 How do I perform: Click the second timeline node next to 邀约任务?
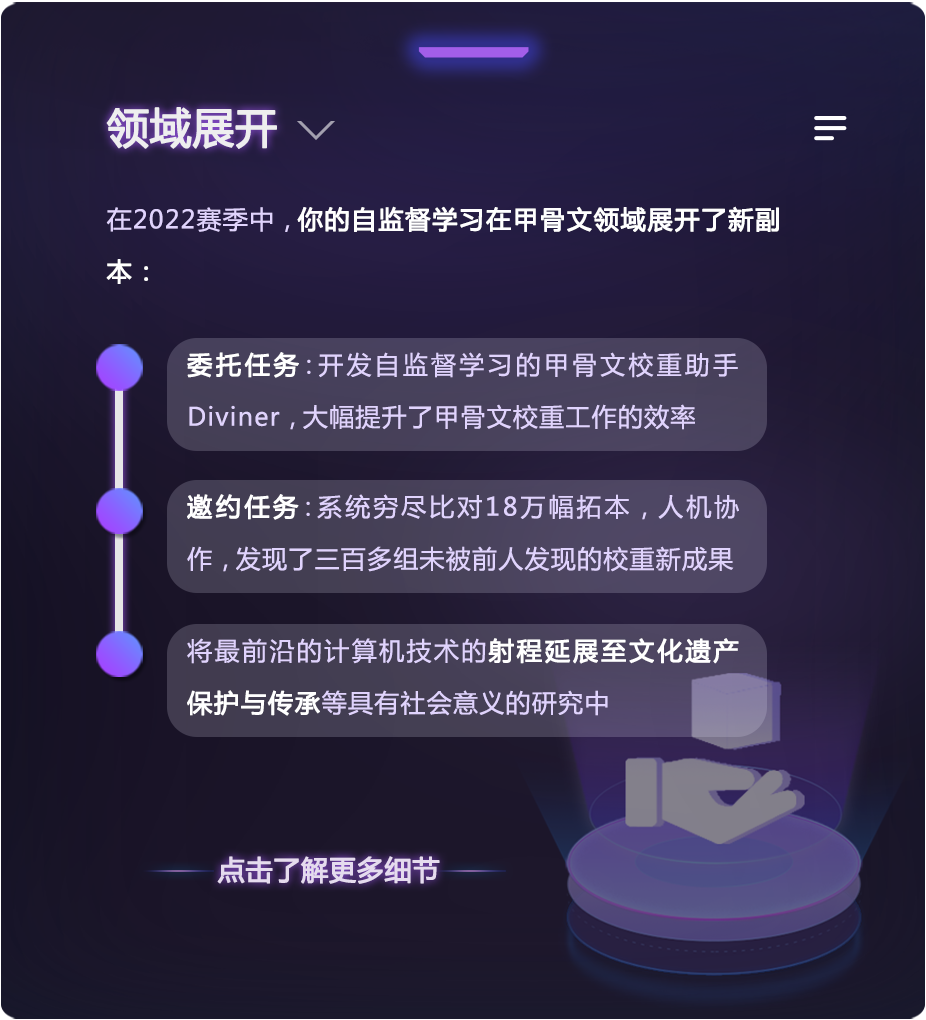click(119, 510)
